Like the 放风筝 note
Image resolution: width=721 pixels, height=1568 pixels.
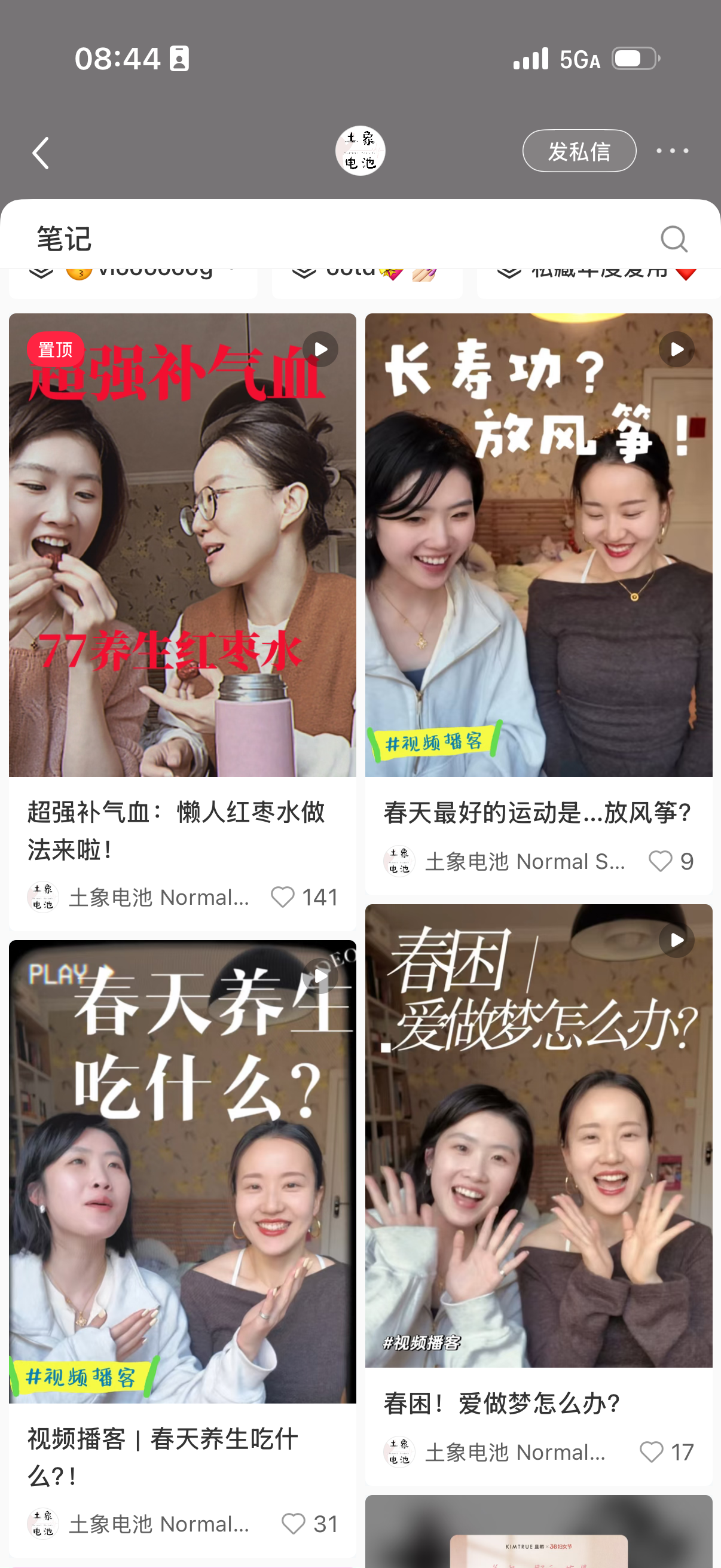tap(660, 861)
